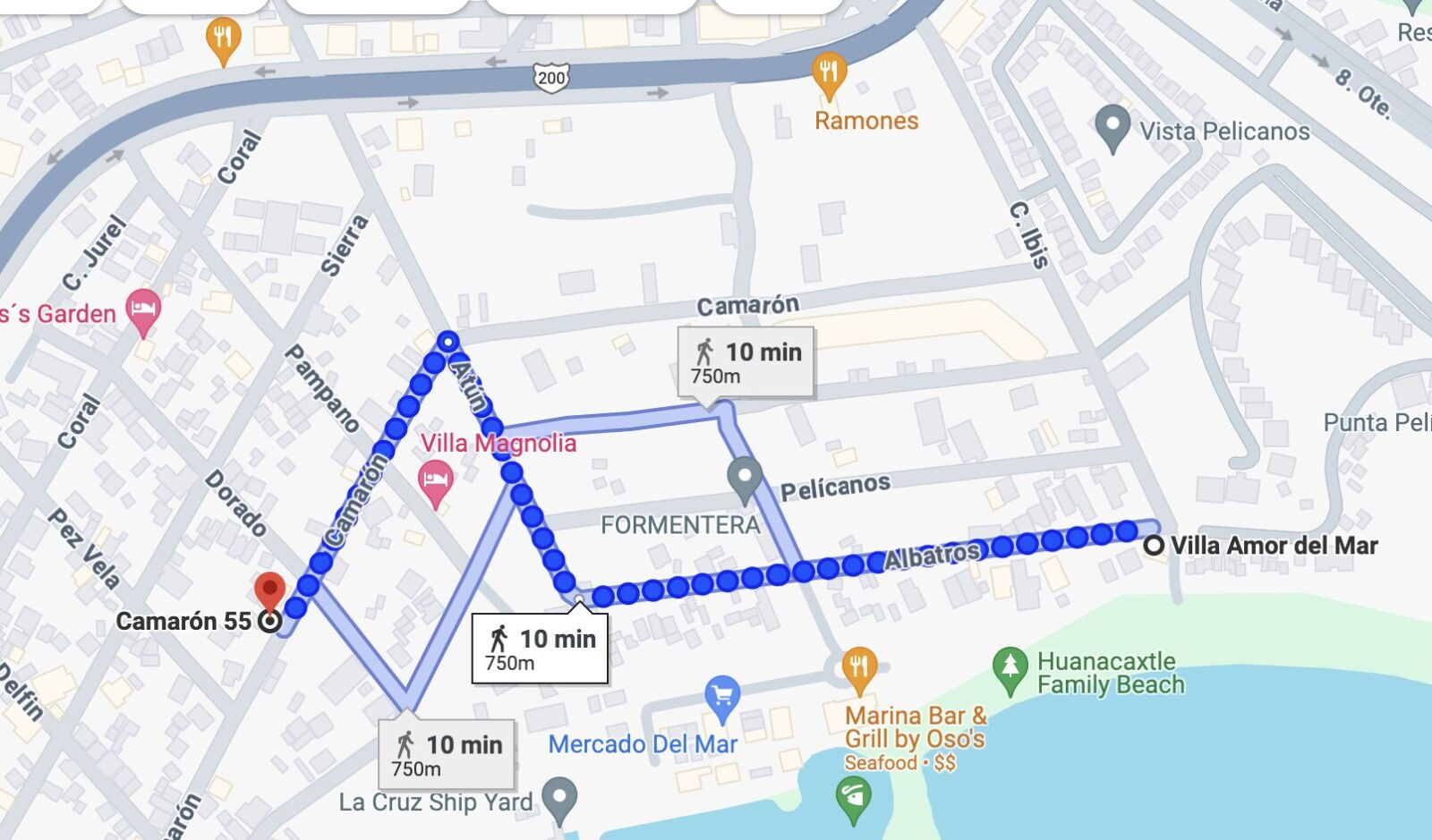Open the pink hotel pin labeled Garden
The image size is (1432, 840).
(x=143, y=310)
